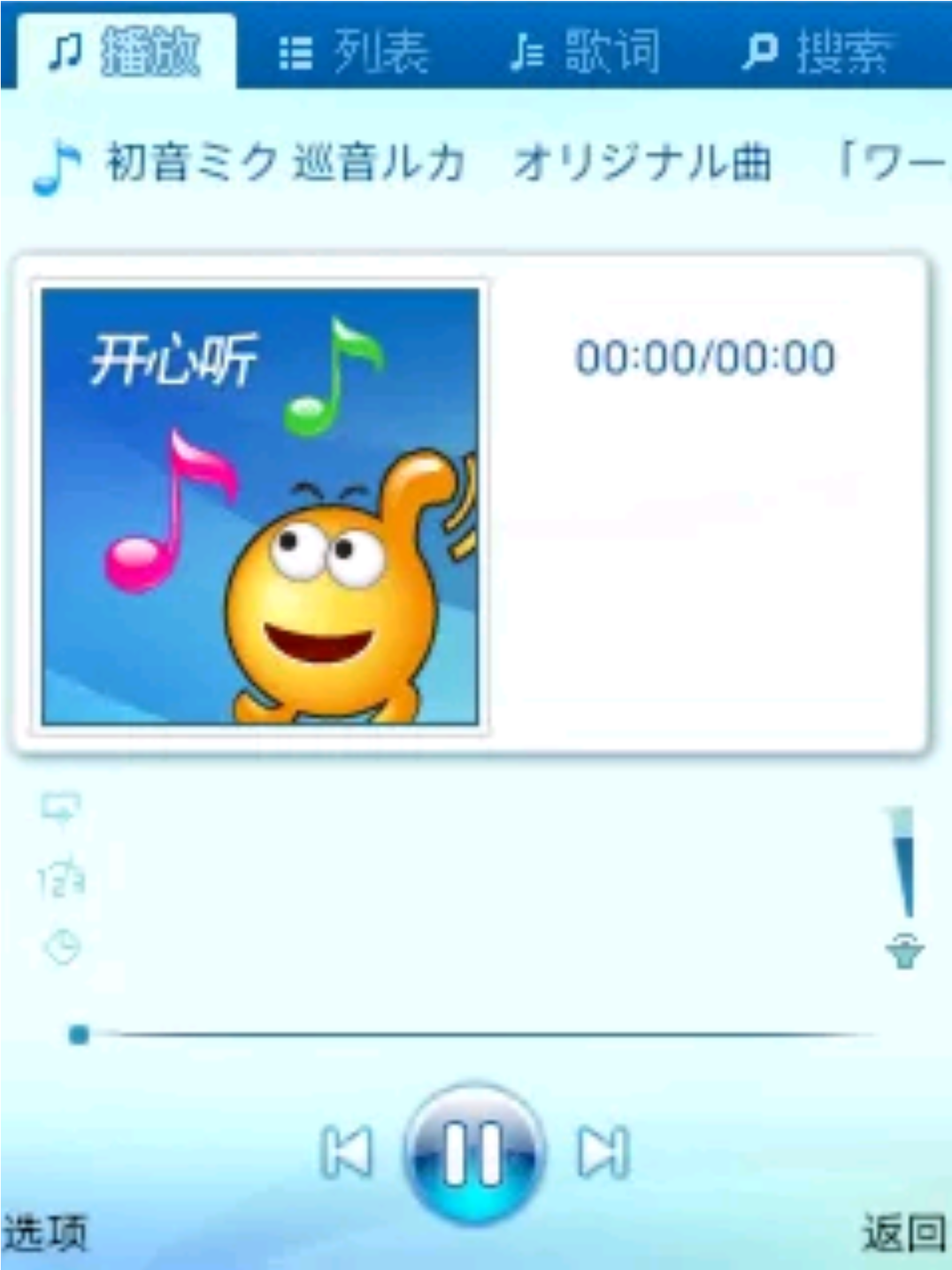
Task: Open the sleep timer clock icon
Action: click(x=62, y=947)
